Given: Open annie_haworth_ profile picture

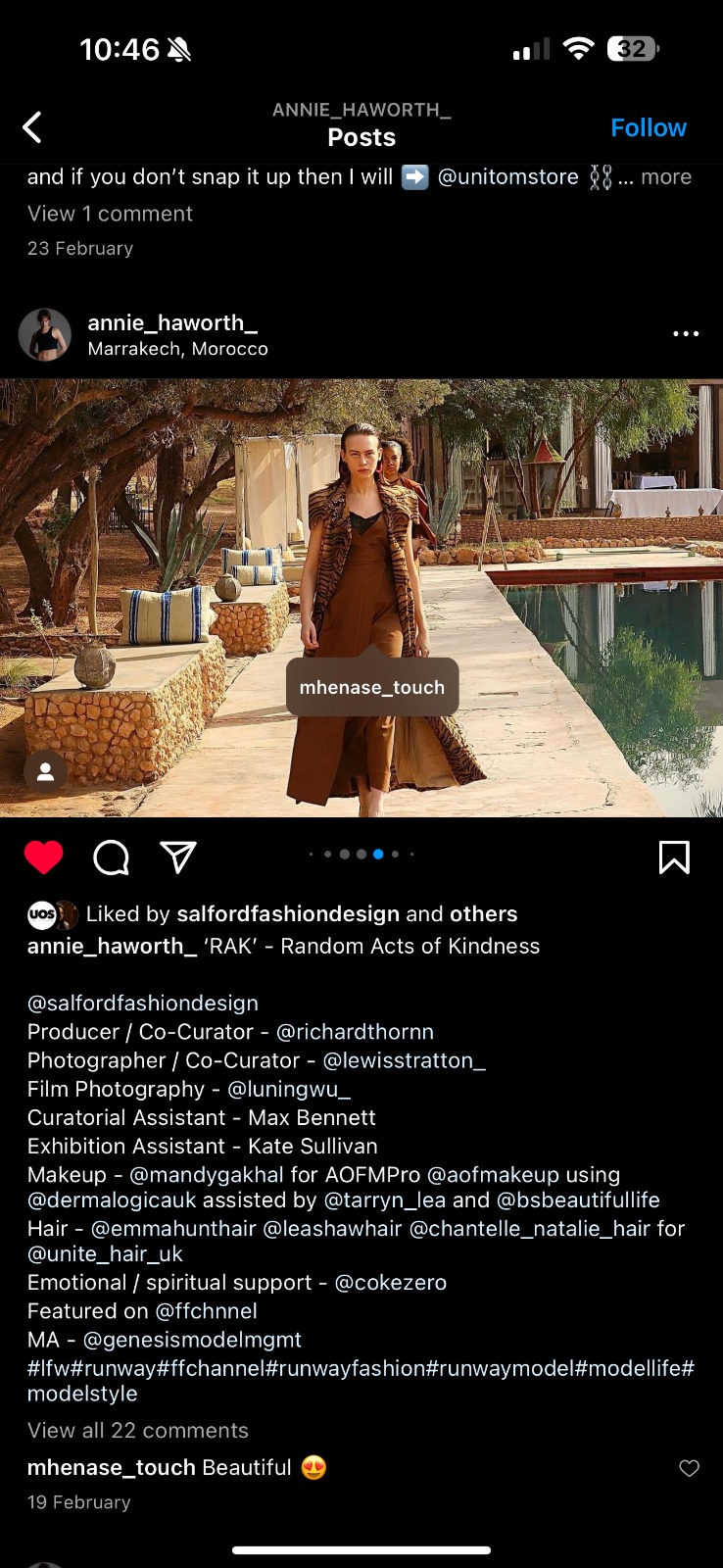Looking at the screenshot, I should [x=45, y=334].
